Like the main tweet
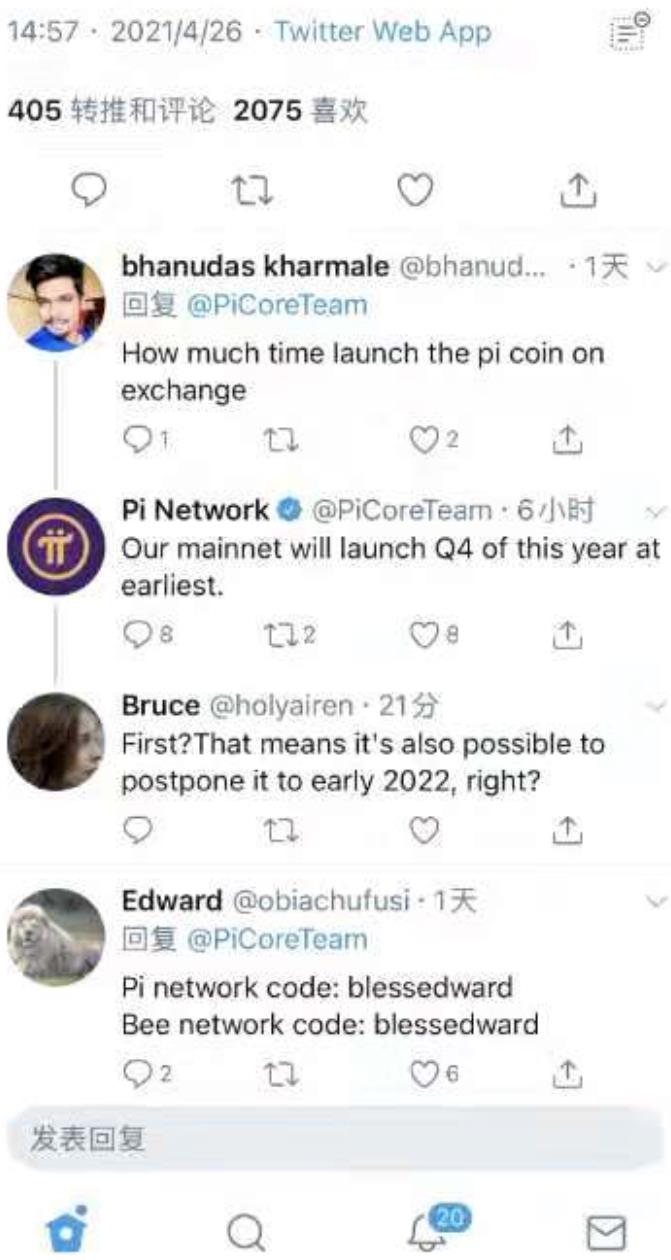The width and height of the screenshot is (671, 1260). [415, 189]
